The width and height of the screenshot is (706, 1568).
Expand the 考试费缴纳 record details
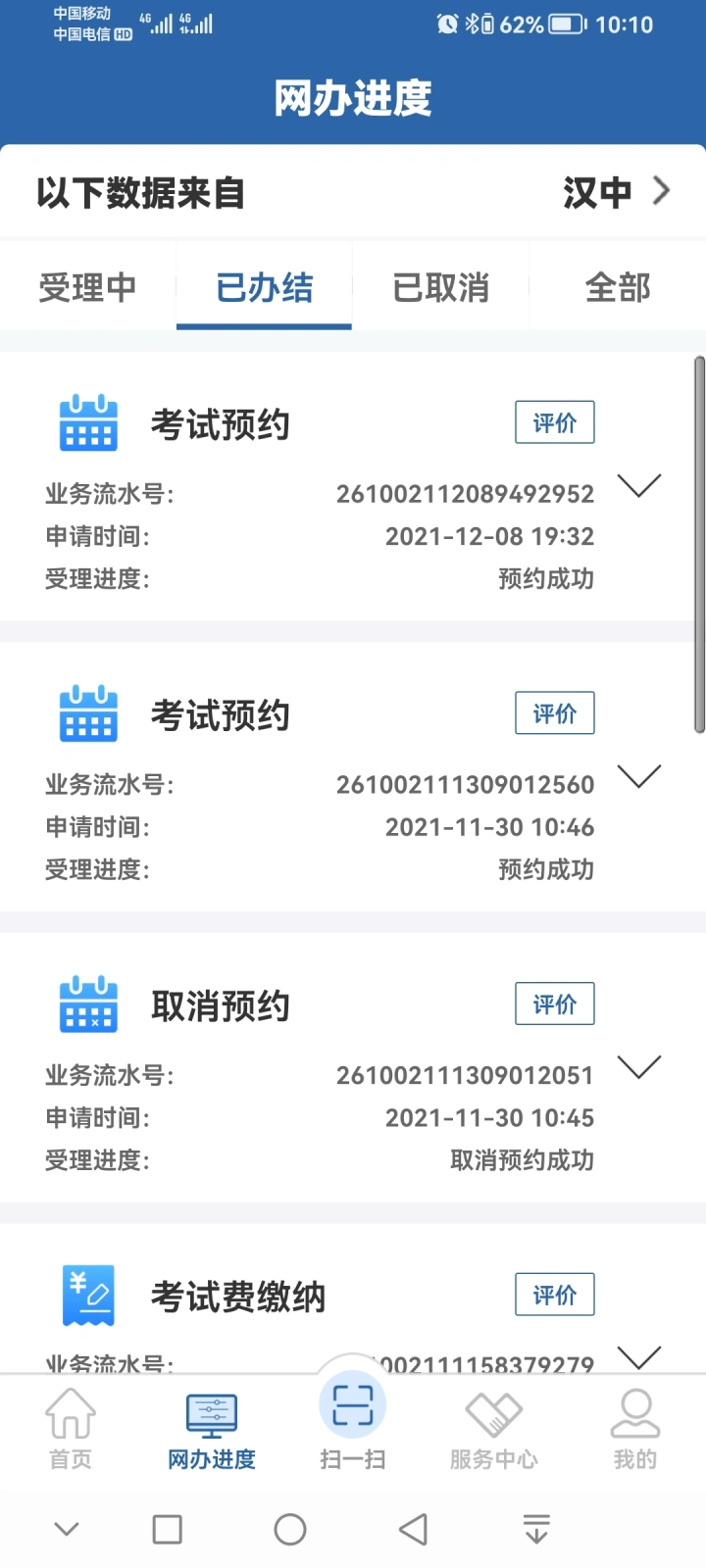(639, 1356)
